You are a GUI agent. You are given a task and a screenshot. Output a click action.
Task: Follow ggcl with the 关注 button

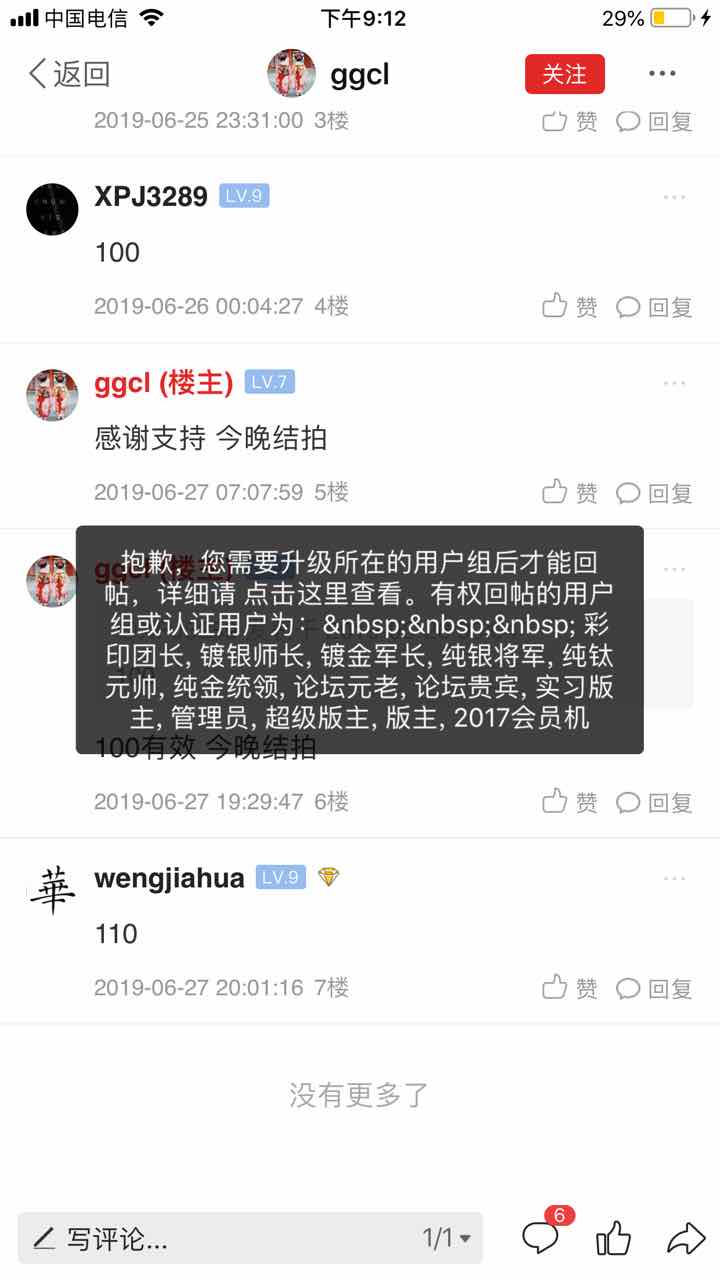(x=564, y=74)
